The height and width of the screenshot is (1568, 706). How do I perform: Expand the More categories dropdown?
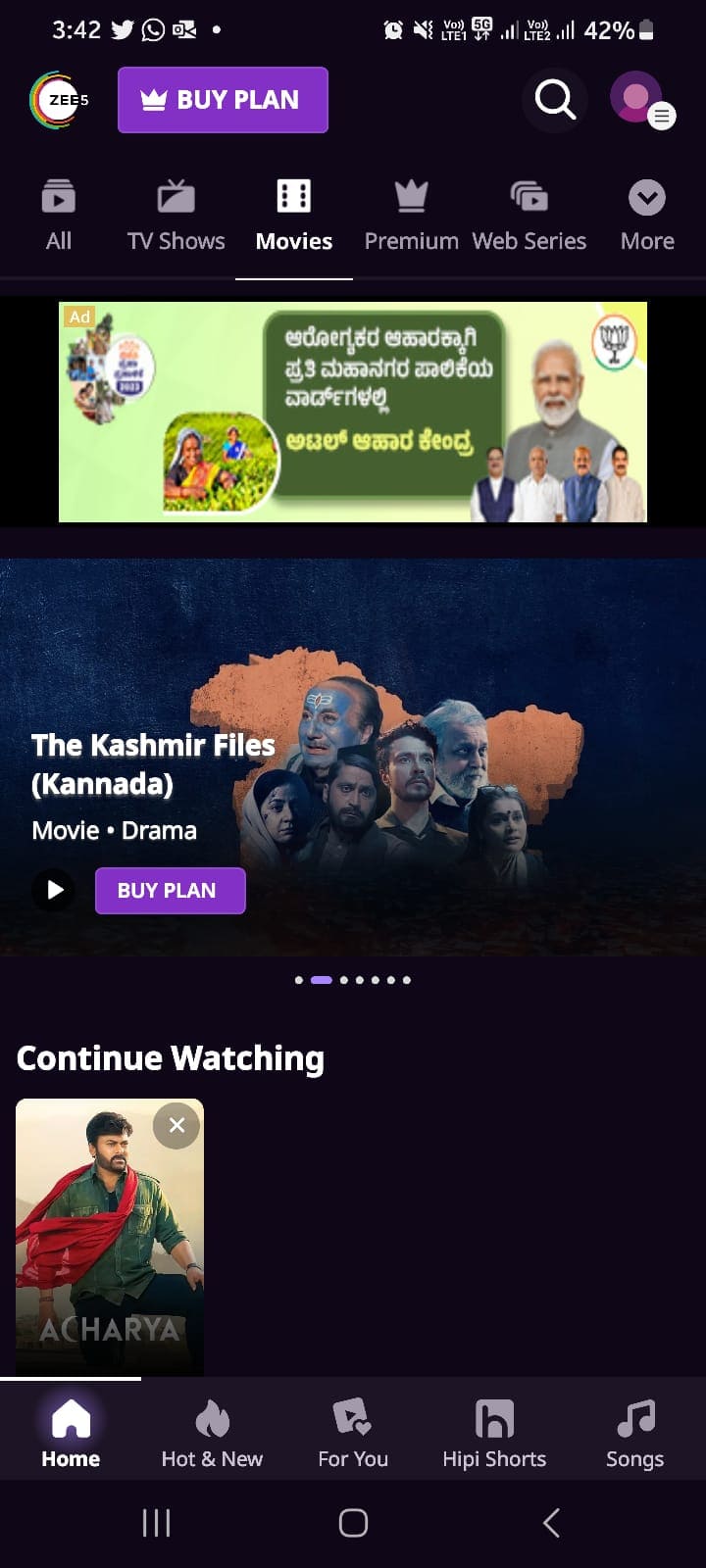(647, 216)
